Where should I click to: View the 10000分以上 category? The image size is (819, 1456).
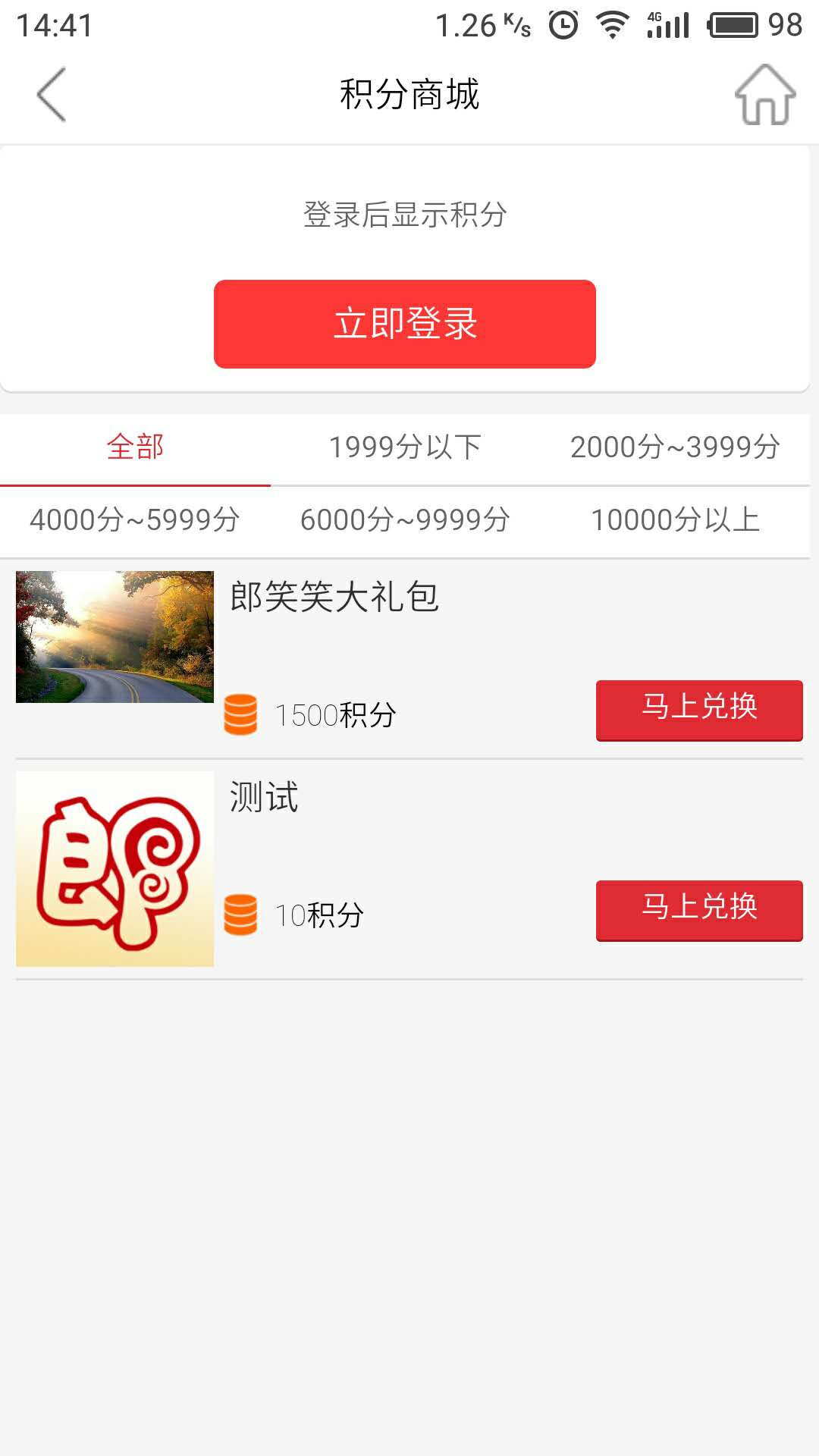[x=675, y=520]
